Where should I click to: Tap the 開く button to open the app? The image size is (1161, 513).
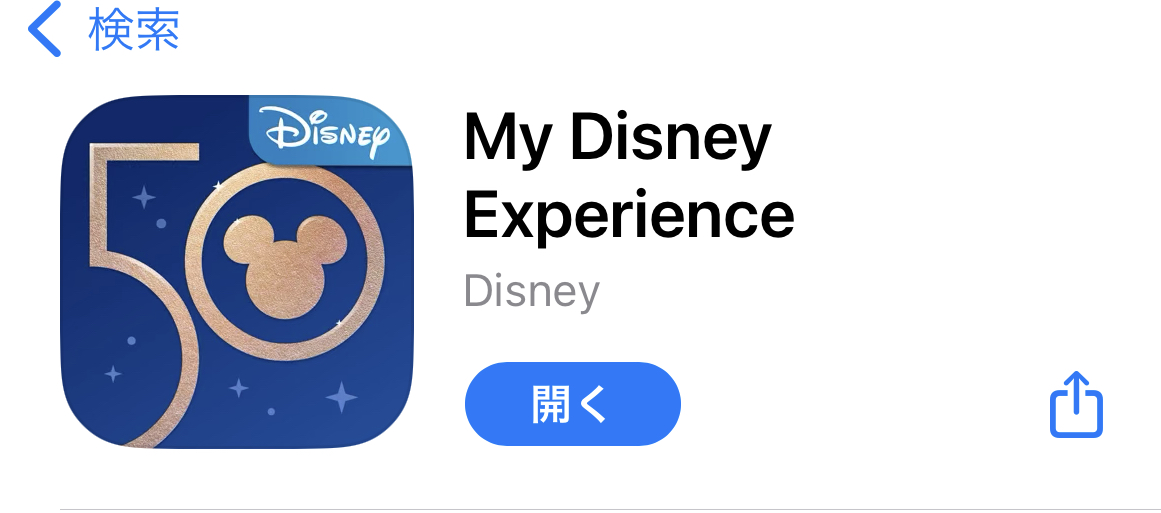572,404
